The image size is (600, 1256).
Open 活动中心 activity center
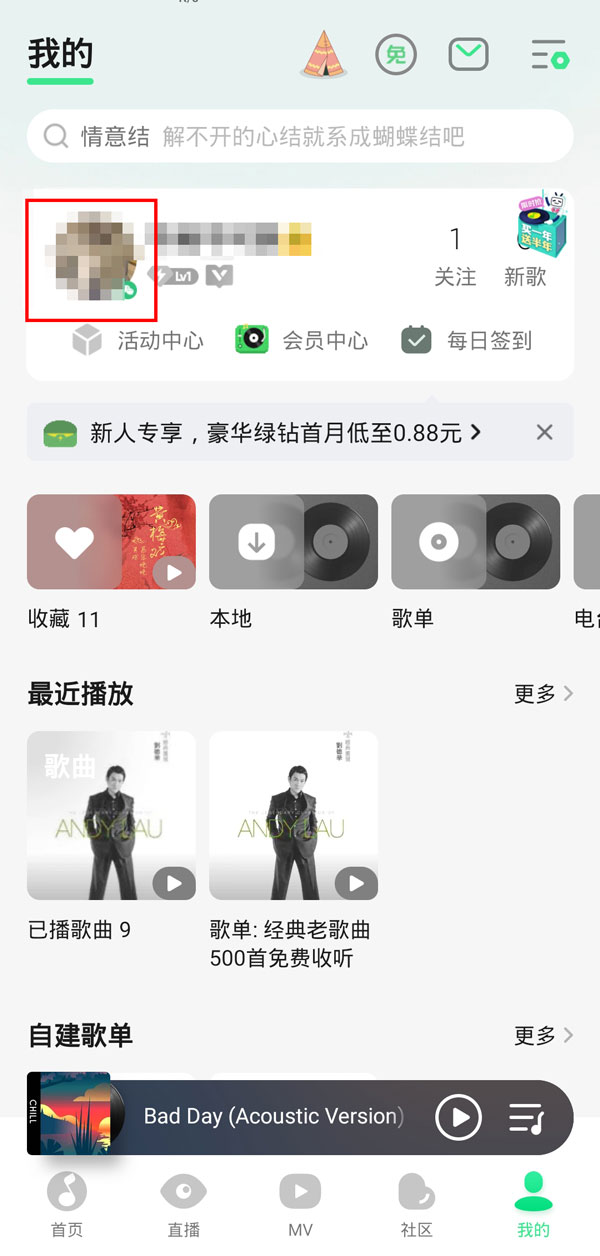138,341
